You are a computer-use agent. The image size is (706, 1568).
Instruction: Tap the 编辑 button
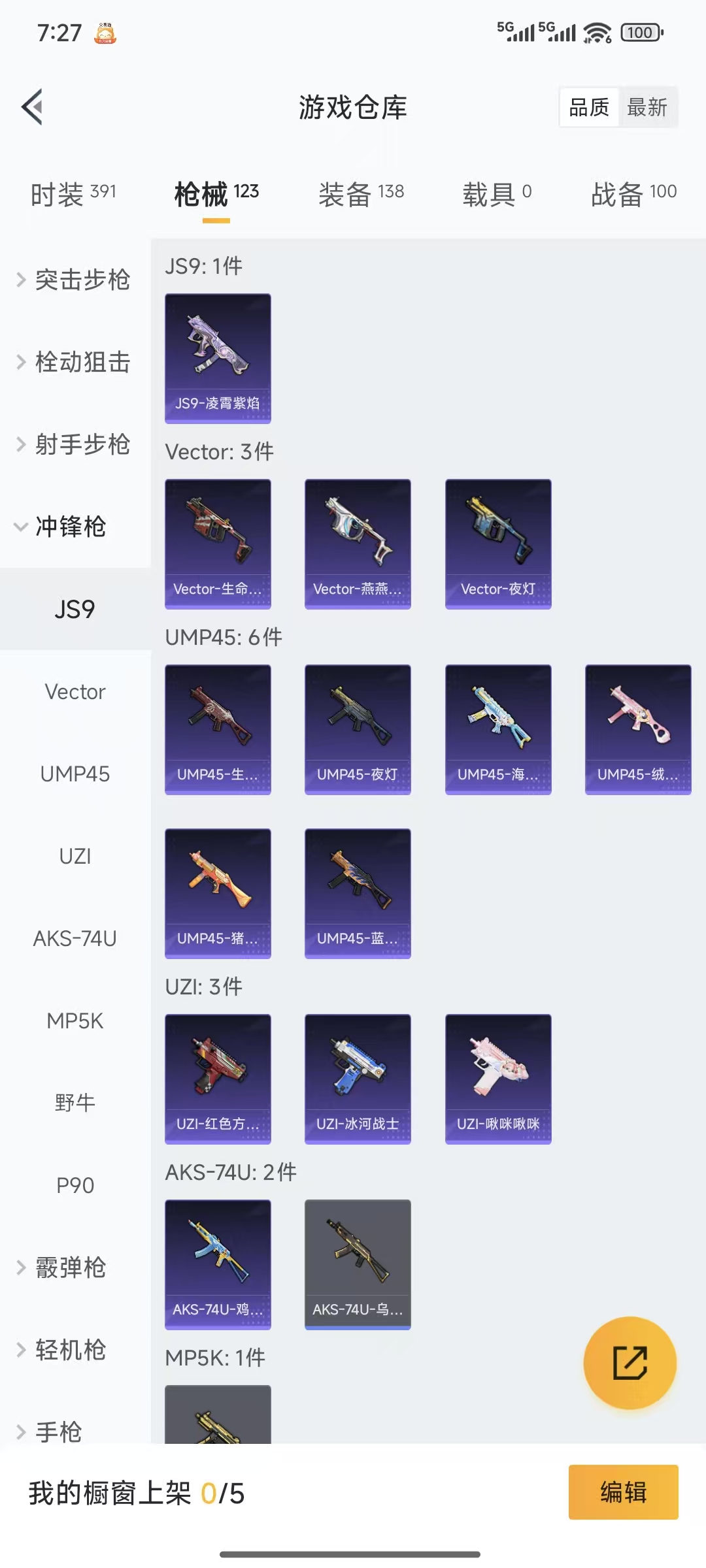(623, 1492)
